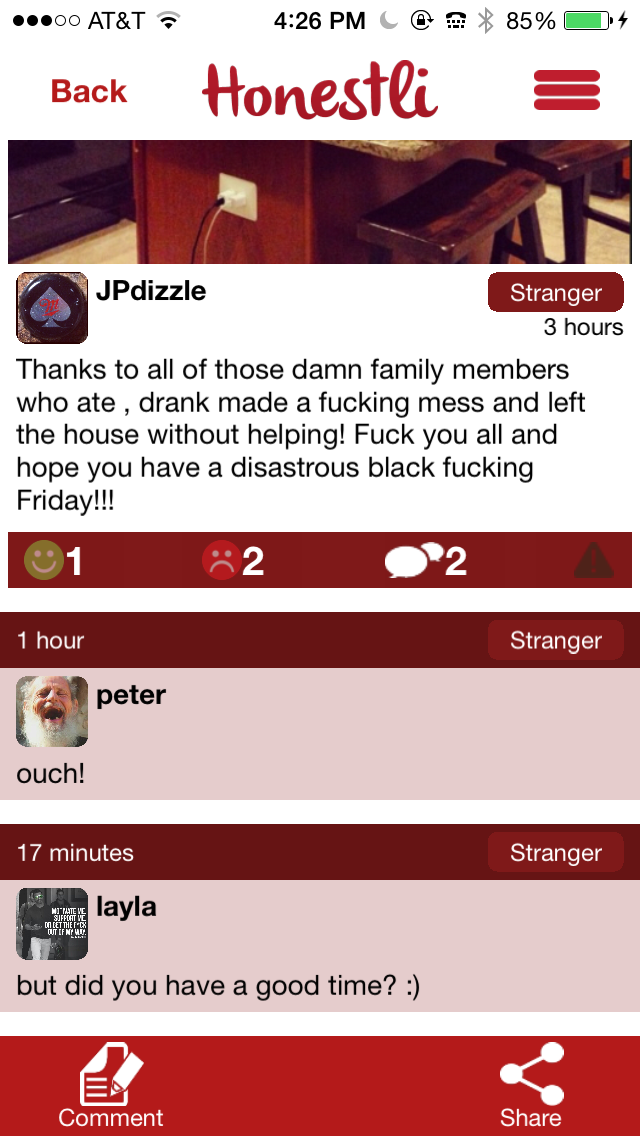Open JPdizzle's profile picture

(x=52, y=307)
